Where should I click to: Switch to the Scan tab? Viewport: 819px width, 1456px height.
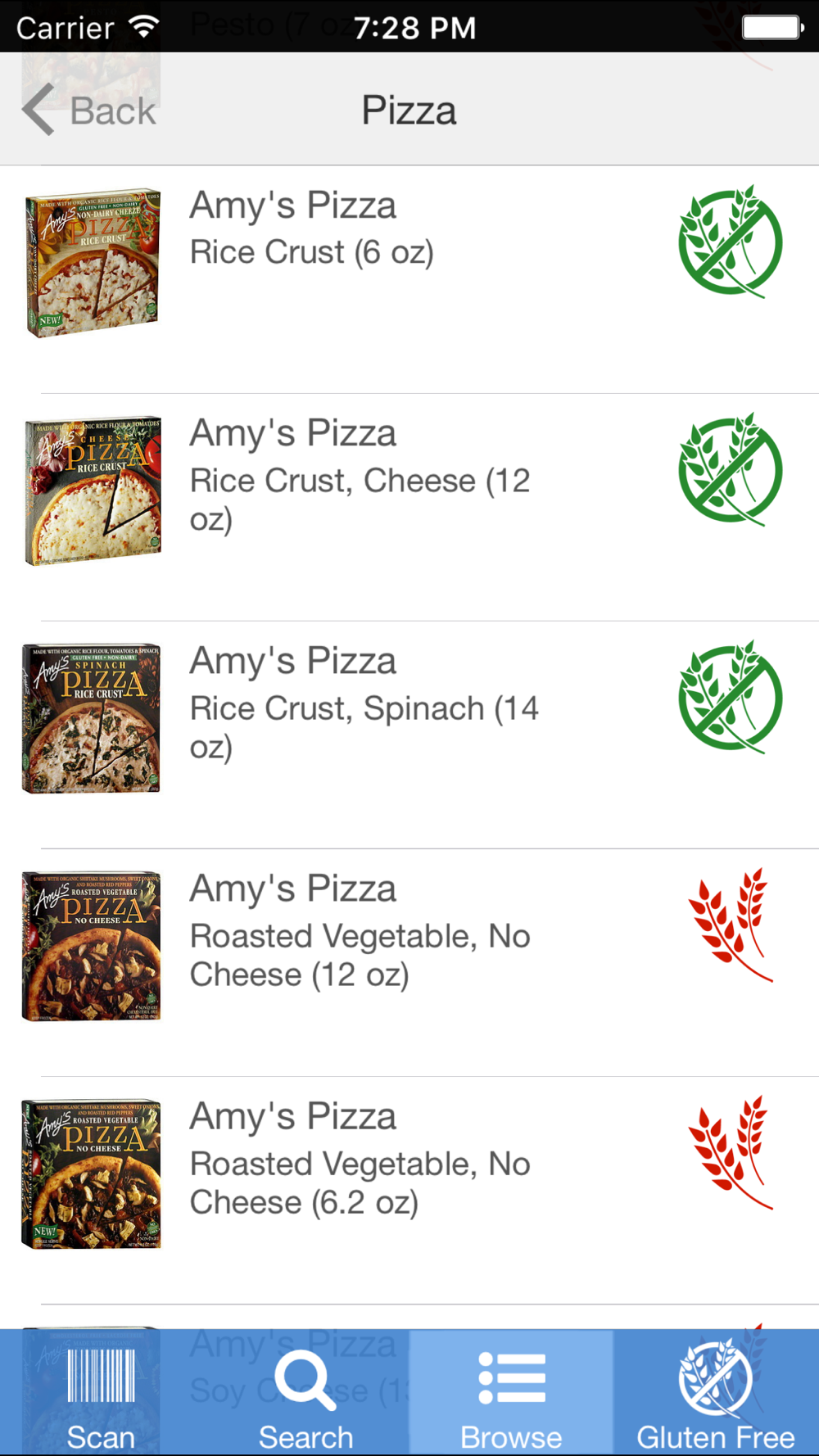[x=102, y=1393]
